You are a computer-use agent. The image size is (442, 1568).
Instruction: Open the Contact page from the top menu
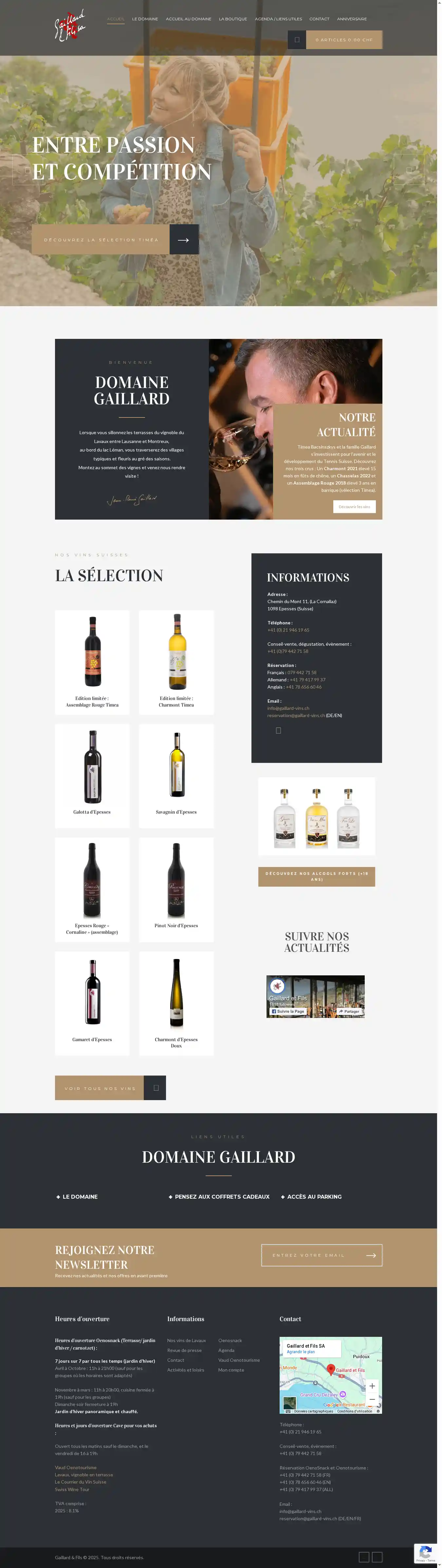[x=319, y=19]
